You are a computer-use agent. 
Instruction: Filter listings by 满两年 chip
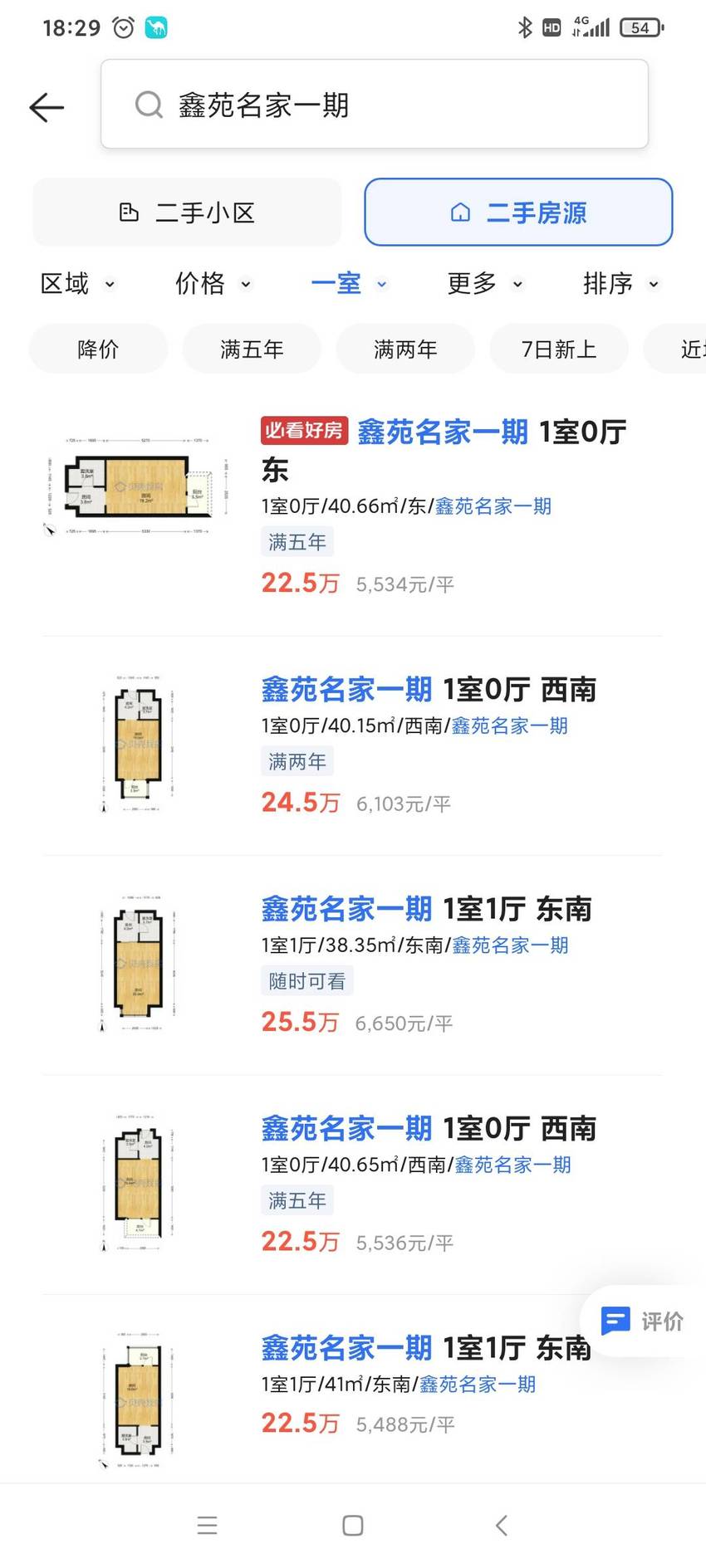(x=405, y=349)
